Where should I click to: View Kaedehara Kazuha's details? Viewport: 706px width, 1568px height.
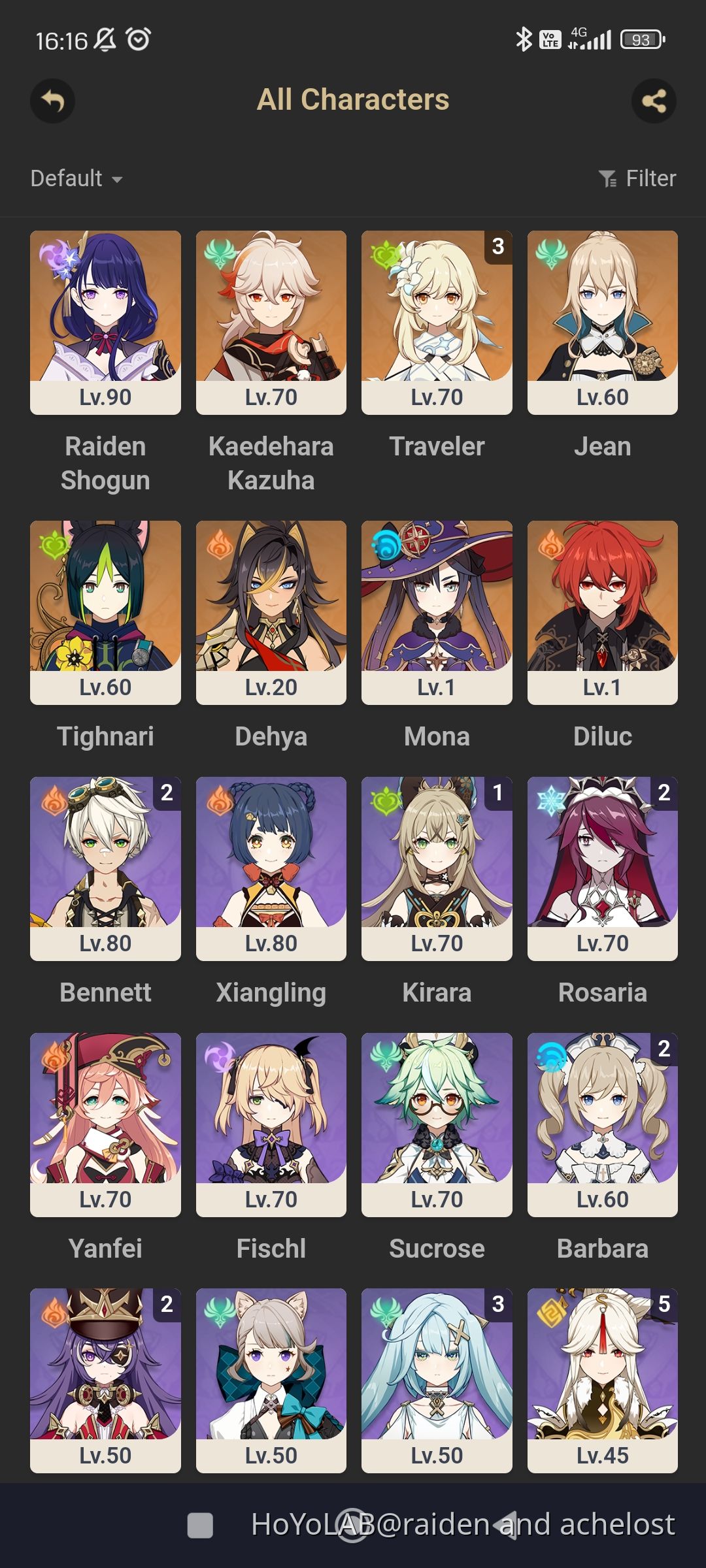(x=271, y=321)
